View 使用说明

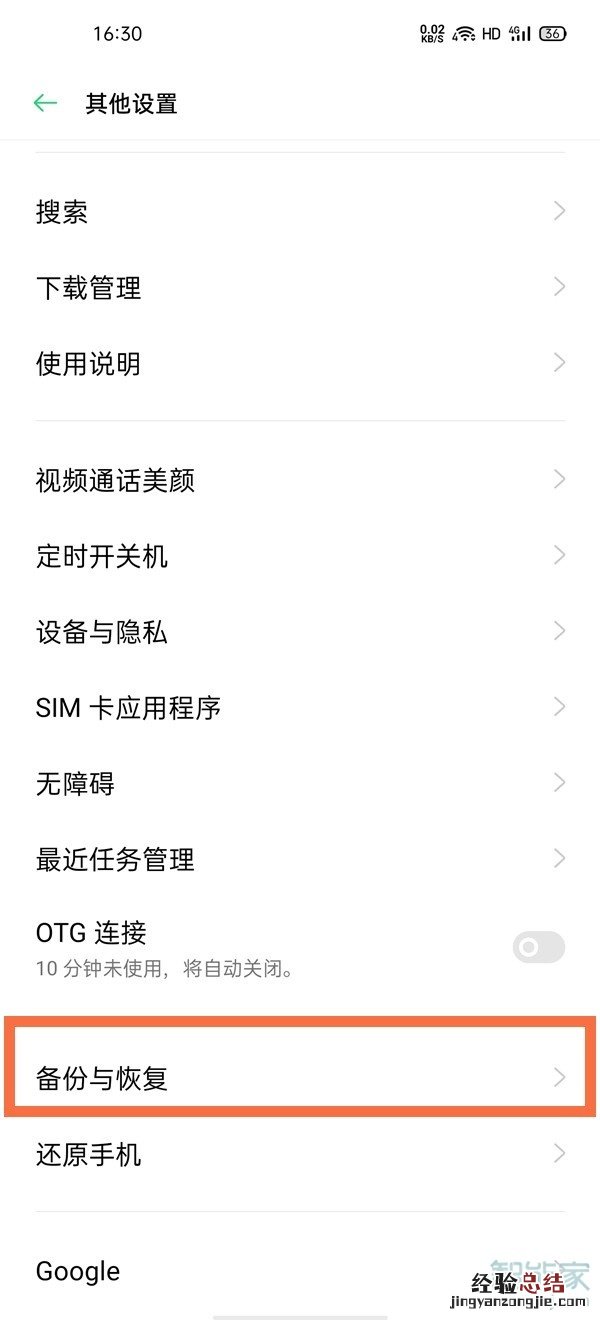pos(300,364)
